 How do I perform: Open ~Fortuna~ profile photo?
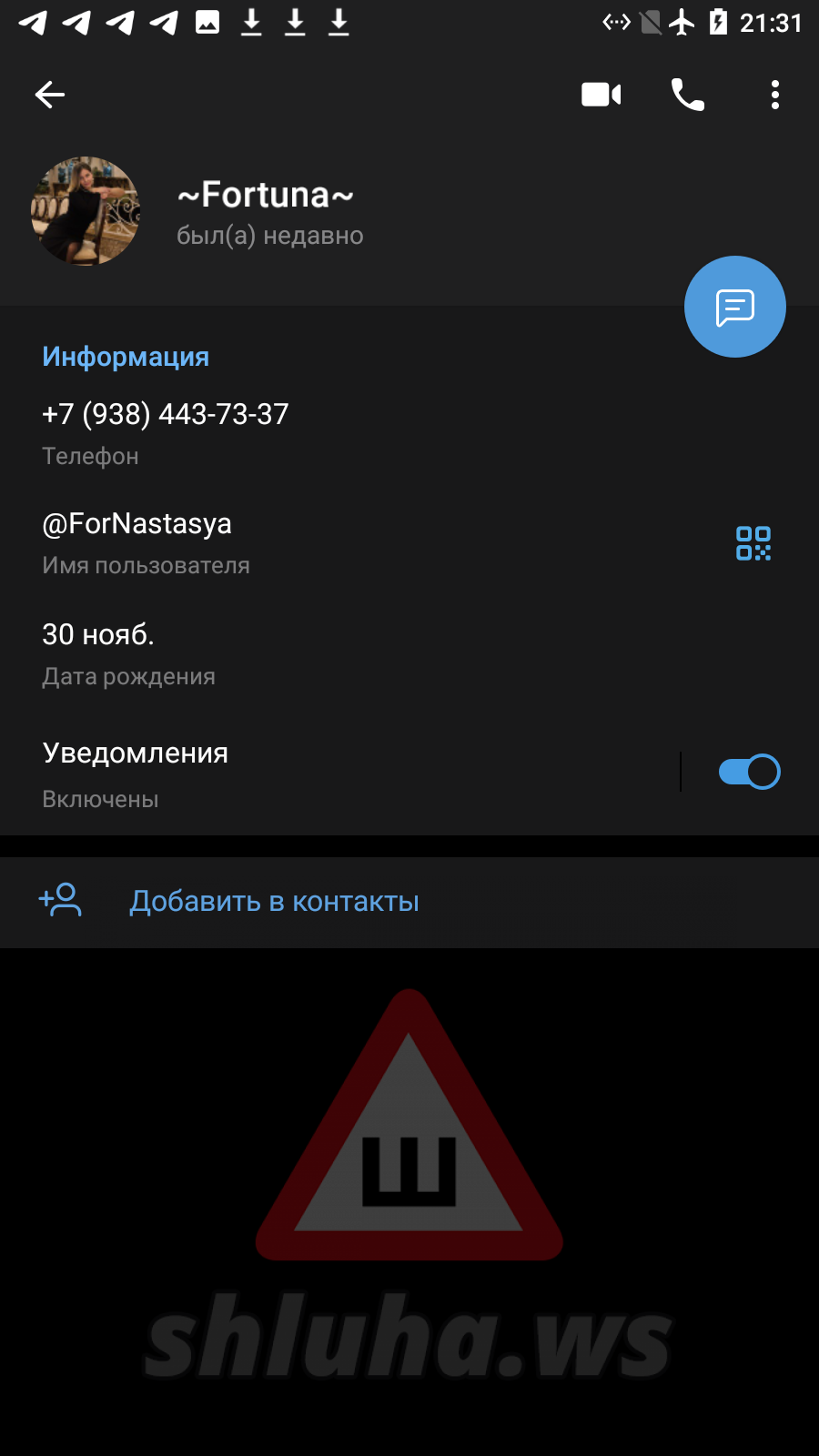[x=86, y=211]
